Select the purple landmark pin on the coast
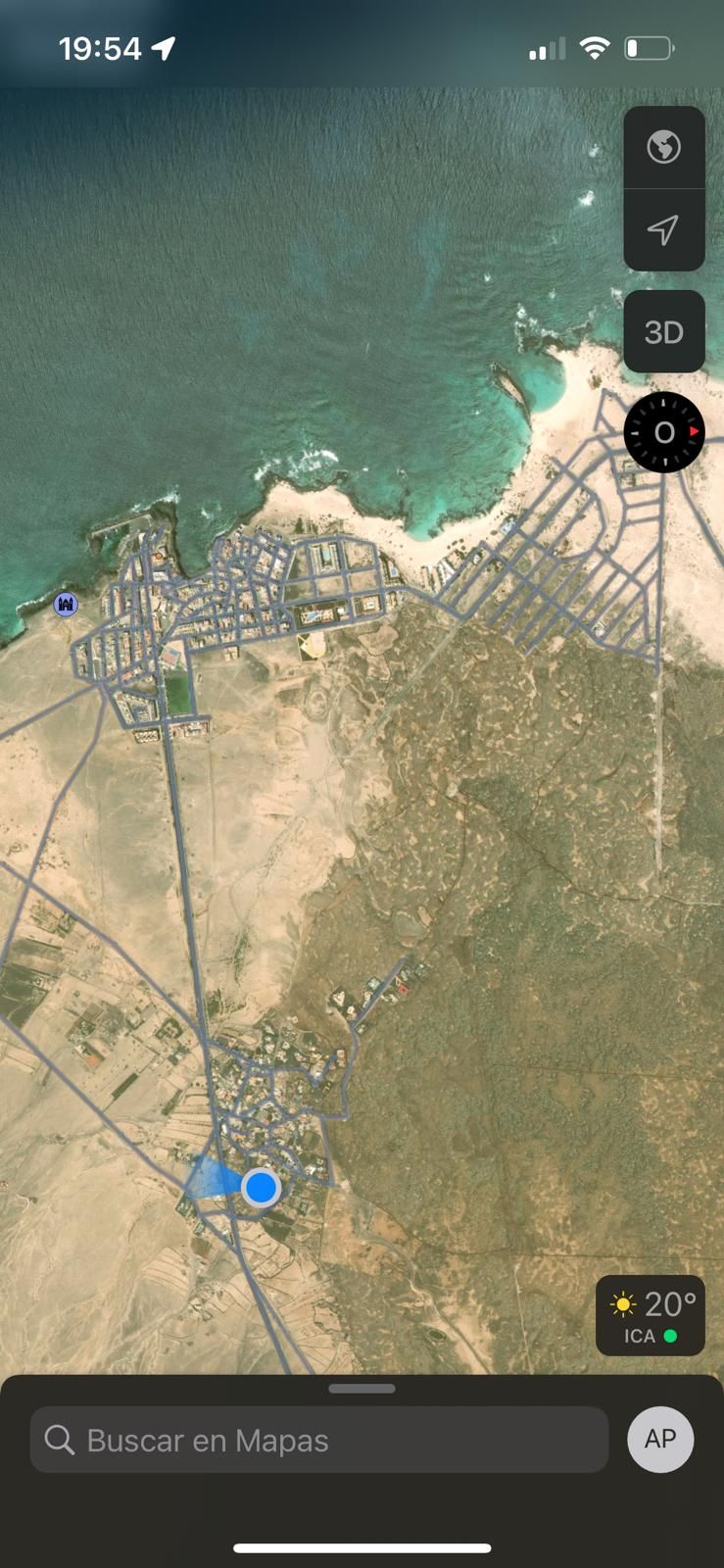Screen dimensions: 724x1568 point(66,604)
